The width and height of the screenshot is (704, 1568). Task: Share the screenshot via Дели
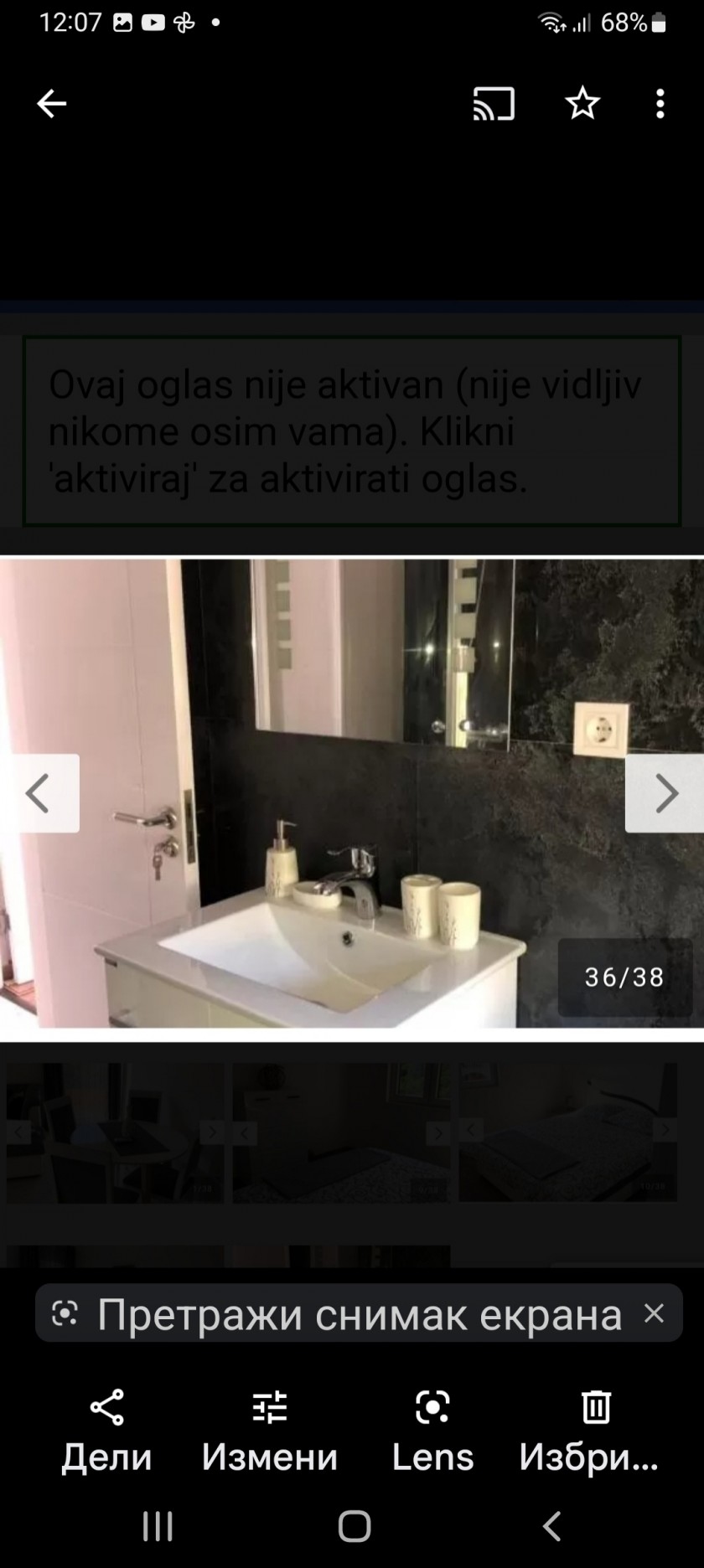coord(106,1432)
